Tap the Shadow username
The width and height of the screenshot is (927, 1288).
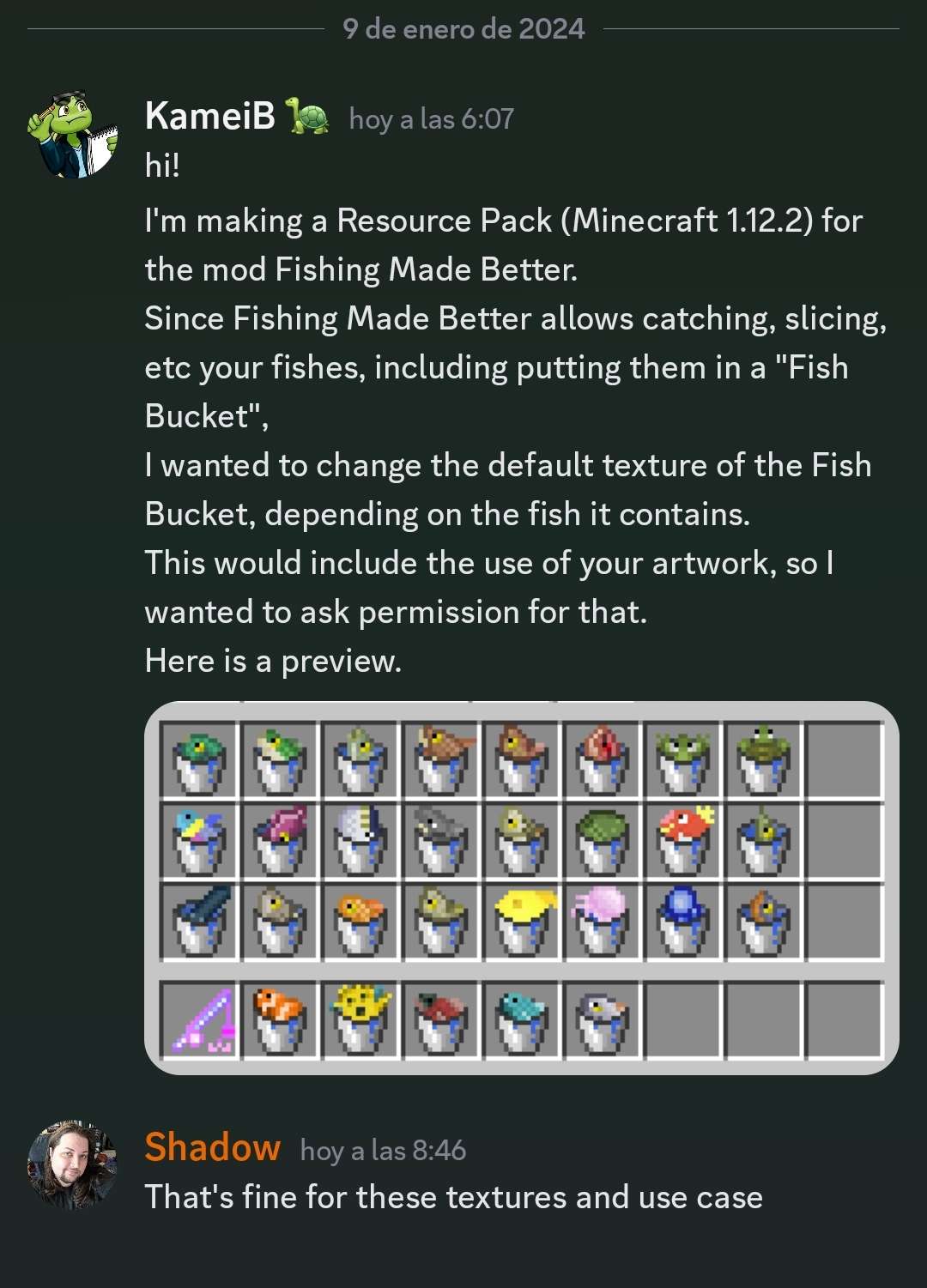coord(212,1147)
